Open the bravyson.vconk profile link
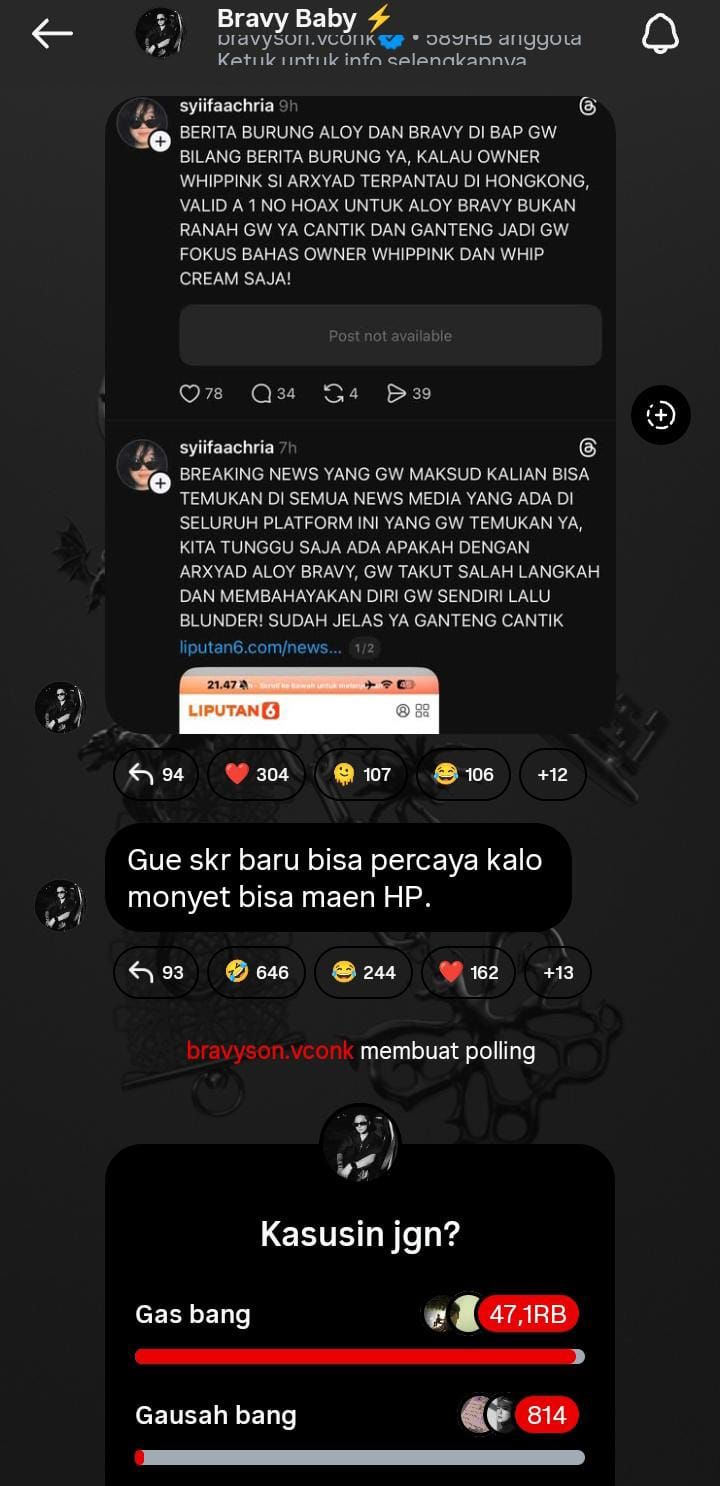This screenshot has width=720, height=1486. click(269, 1051)
